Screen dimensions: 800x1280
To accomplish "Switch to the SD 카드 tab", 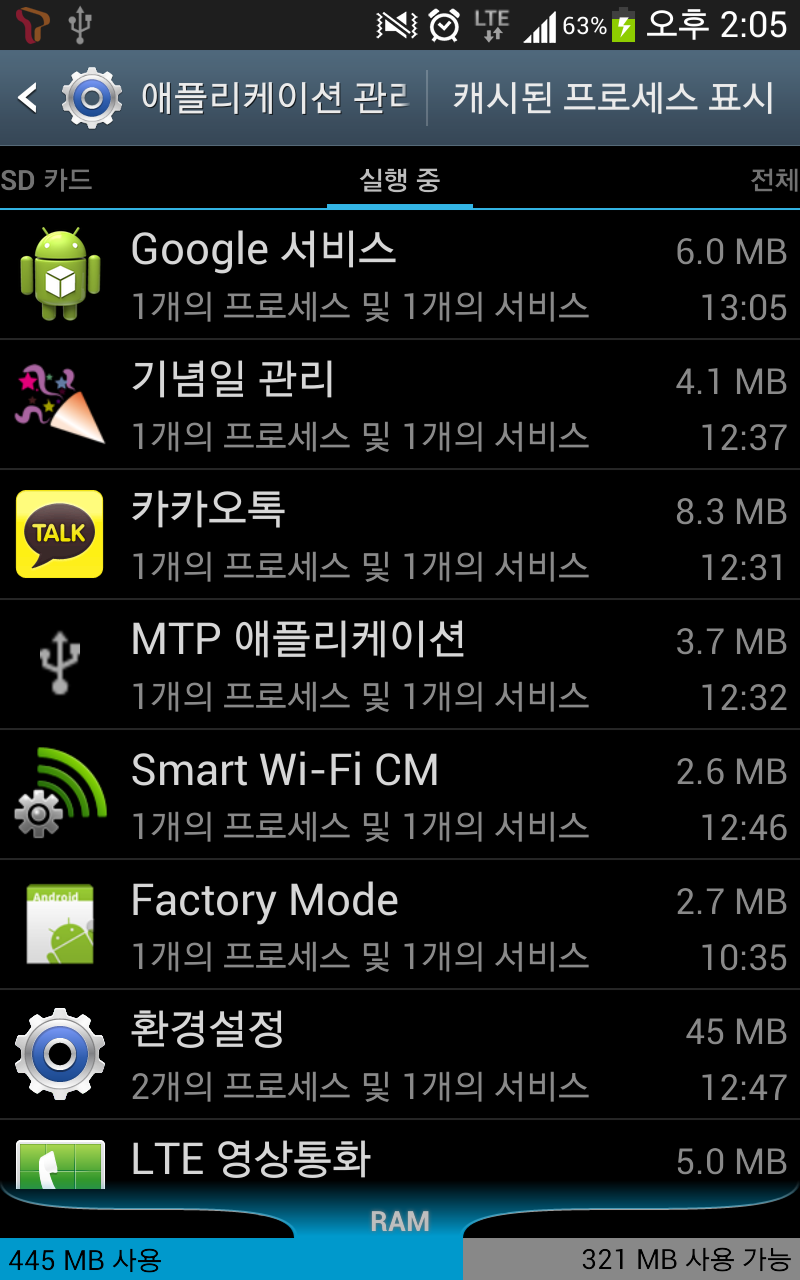I will click(47, 180).
